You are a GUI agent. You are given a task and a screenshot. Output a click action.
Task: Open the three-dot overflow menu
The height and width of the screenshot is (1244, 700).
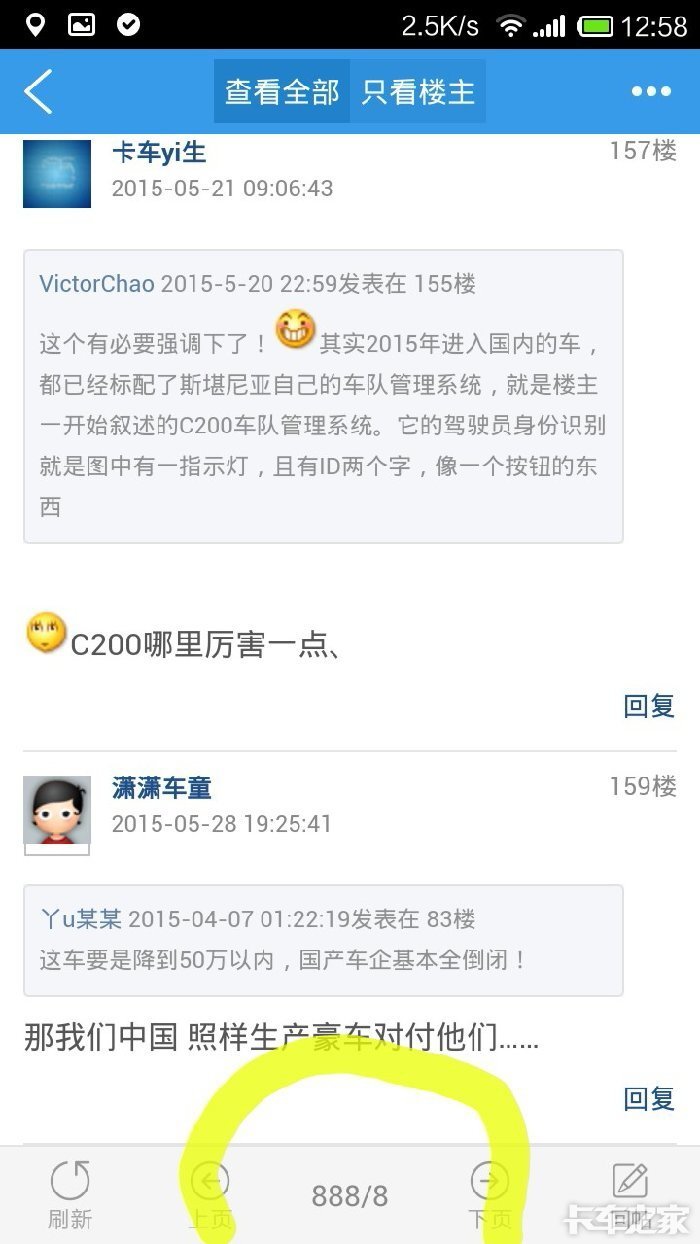point(651,92)
